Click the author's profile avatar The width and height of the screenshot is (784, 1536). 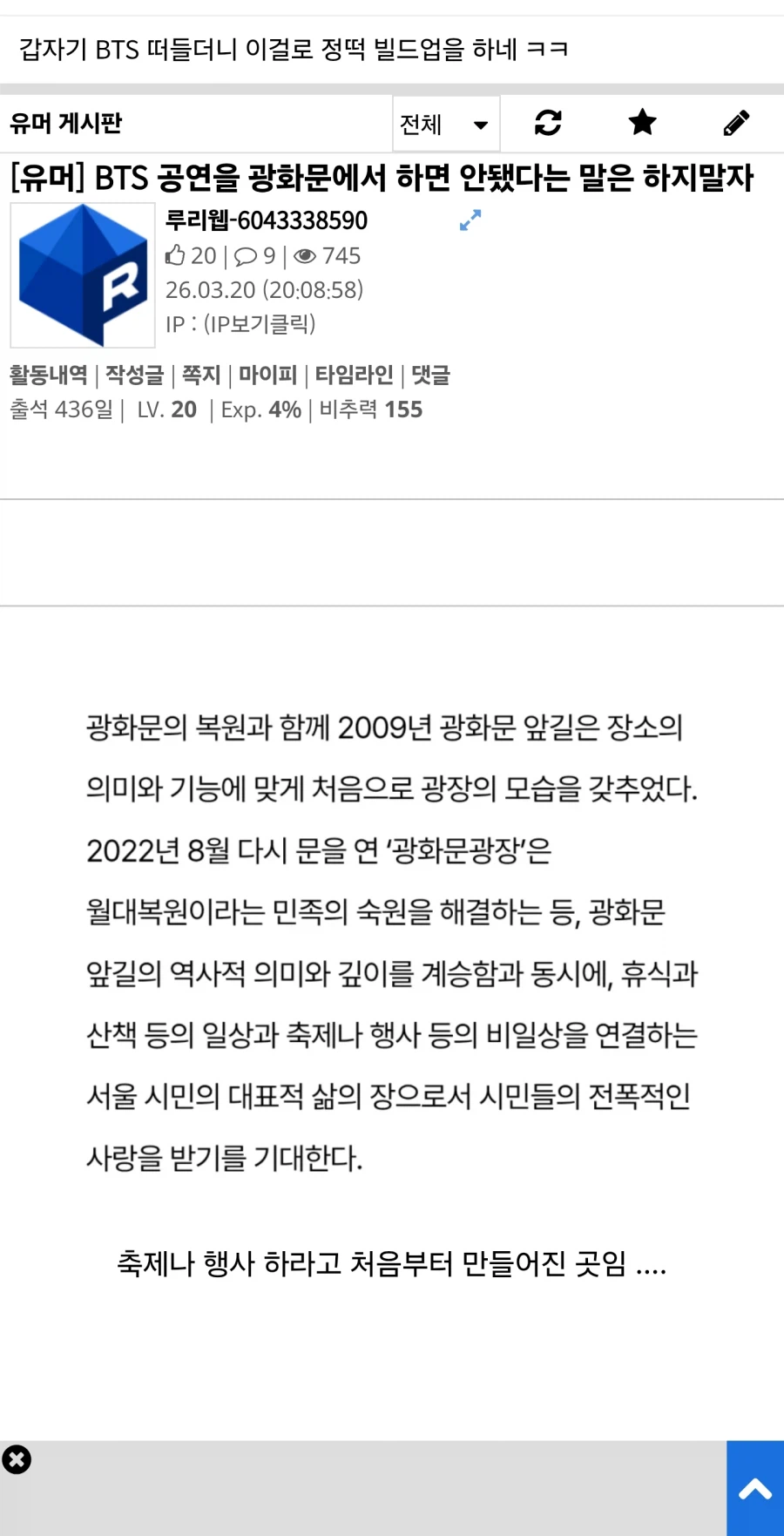82,274
